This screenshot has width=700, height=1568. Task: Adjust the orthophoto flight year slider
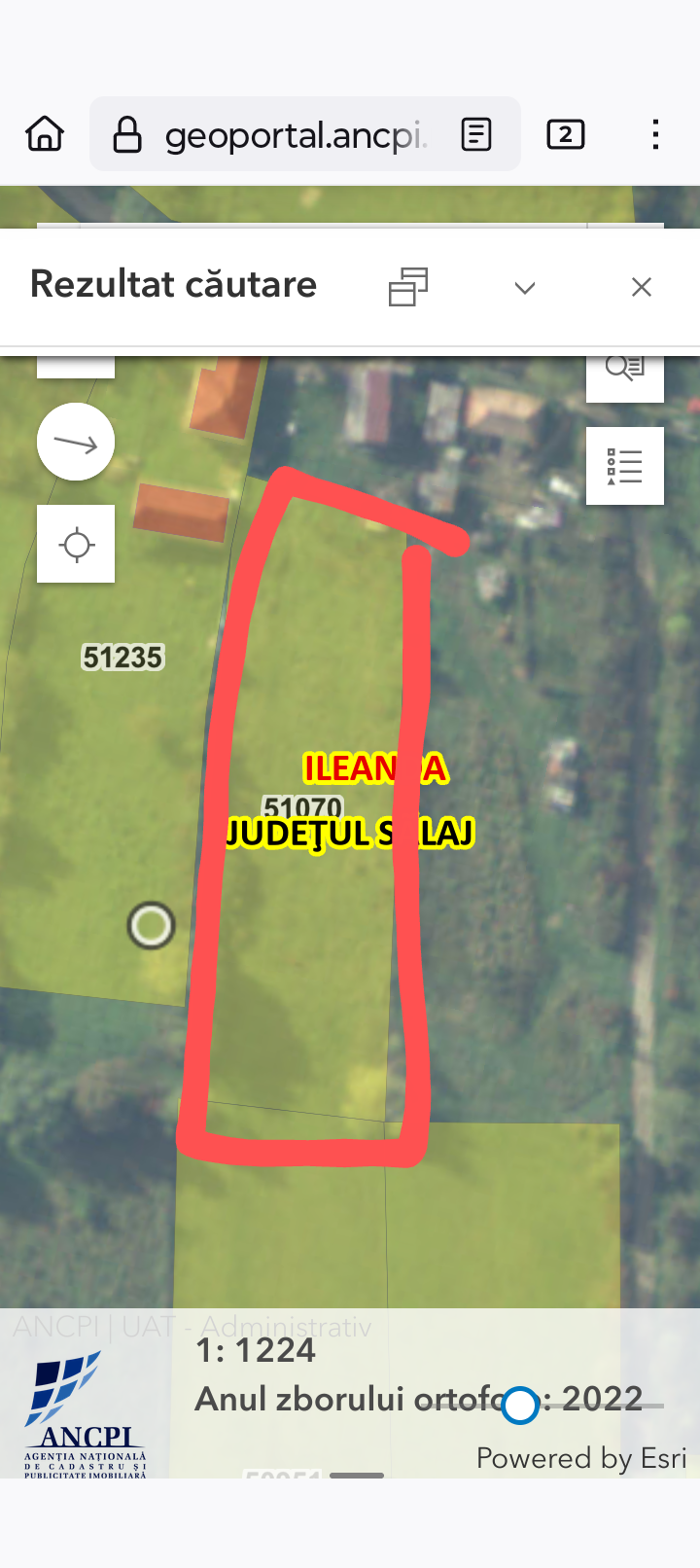[521, 1406]
